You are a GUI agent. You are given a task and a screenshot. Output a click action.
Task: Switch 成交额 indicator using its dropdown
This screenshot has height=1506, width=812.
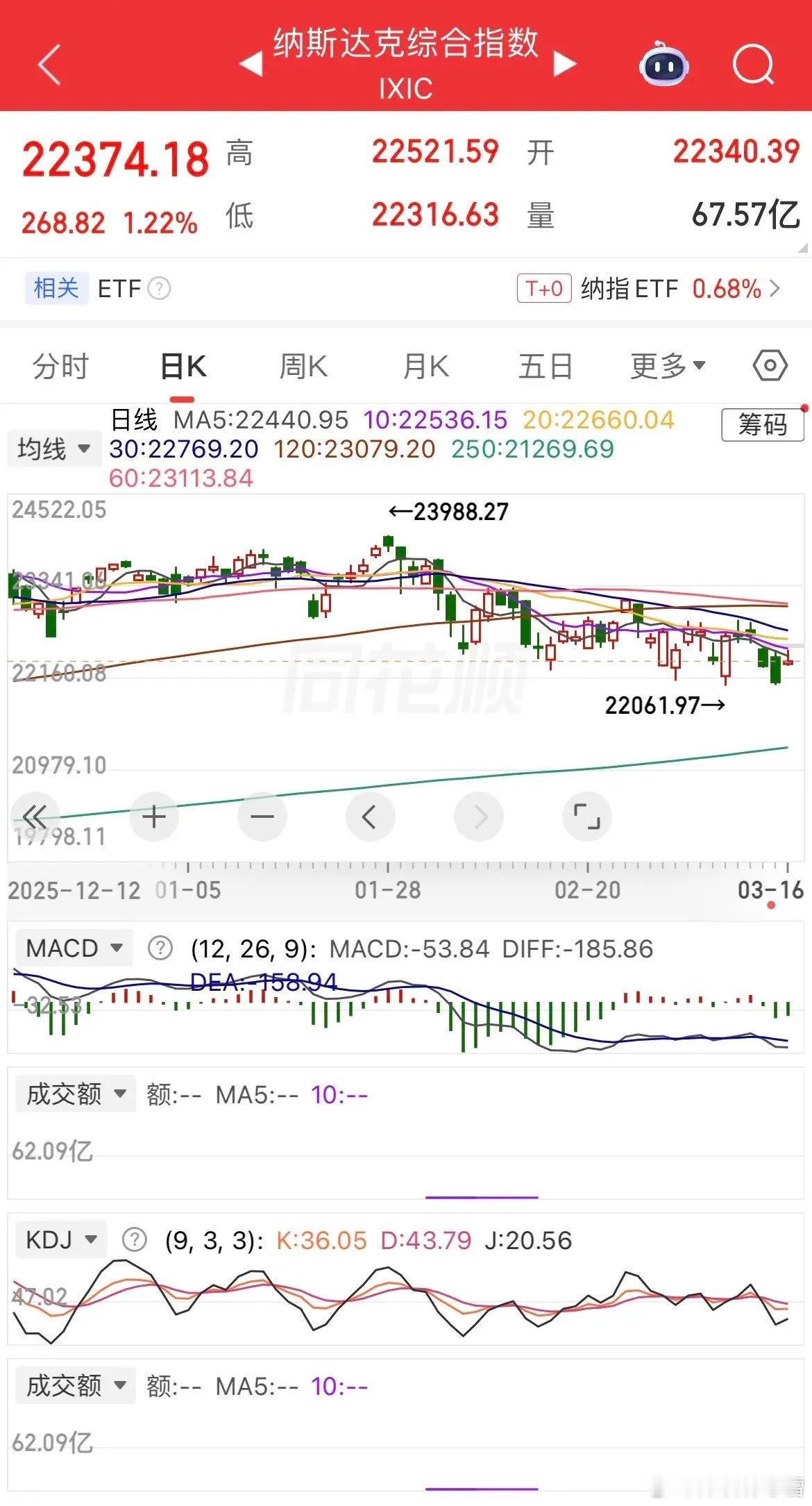point(75,1093)
